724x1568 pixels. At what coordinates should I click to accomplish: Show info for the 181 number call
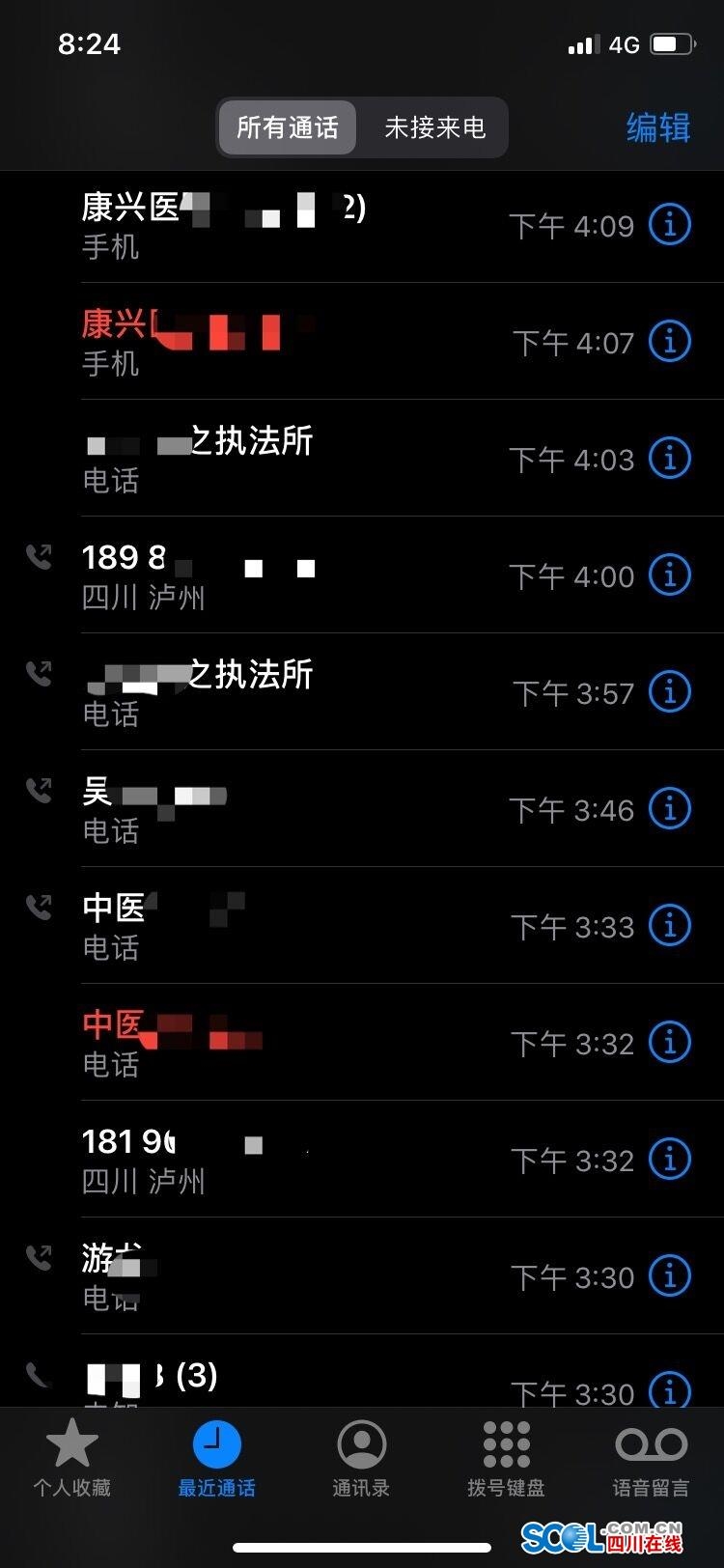point(669,1160)
